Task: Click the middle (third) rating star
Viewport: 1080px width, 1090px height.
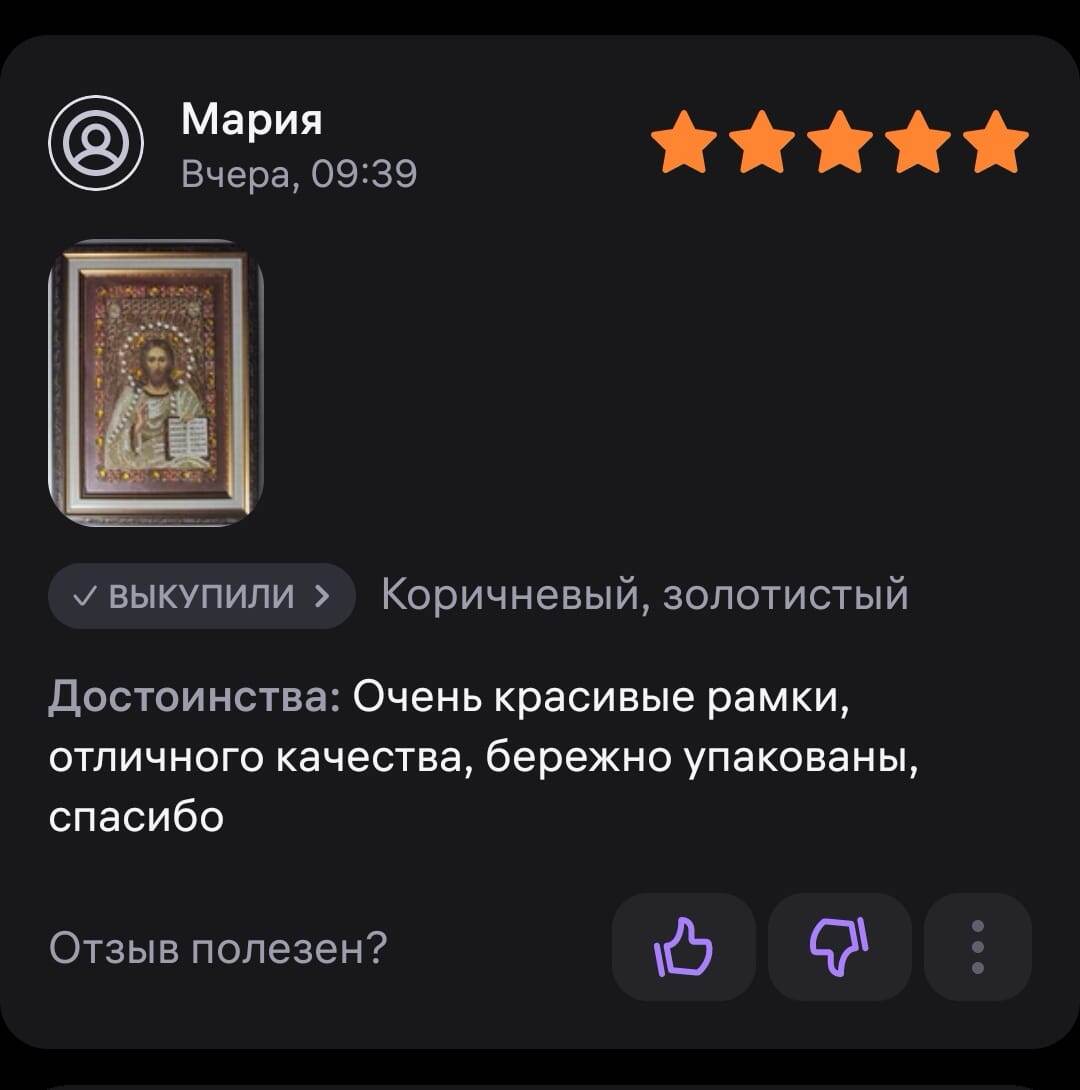Action: (x=842, y=140)
